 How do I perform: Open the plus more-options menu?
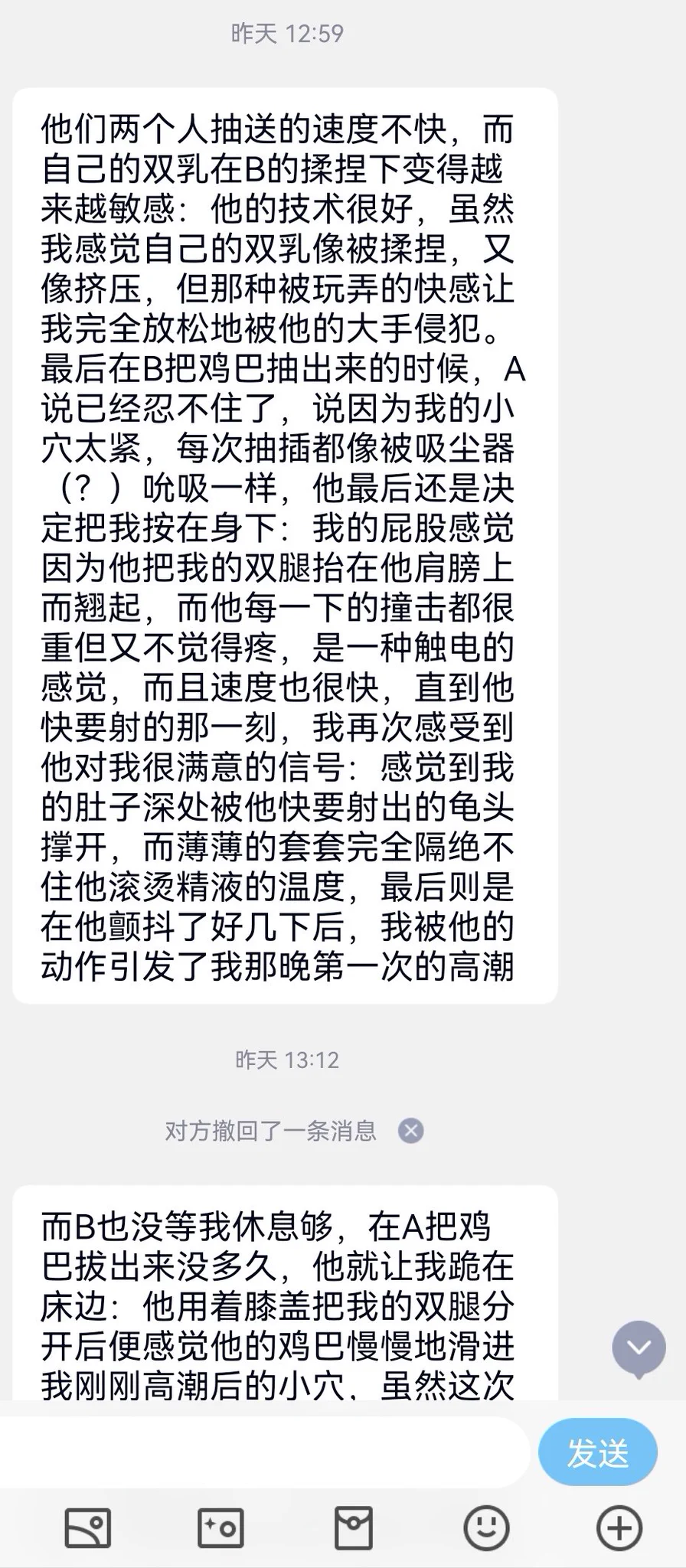tap(619, 1529)
